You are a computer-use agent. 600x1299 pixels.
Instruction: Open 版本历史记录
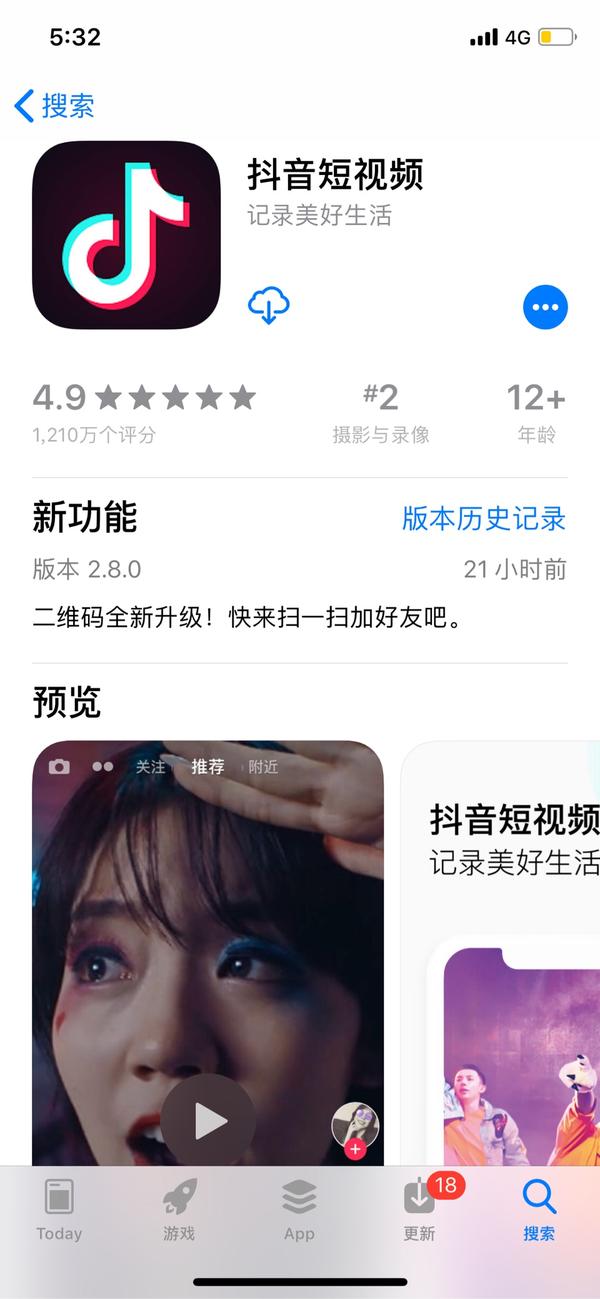484,518
